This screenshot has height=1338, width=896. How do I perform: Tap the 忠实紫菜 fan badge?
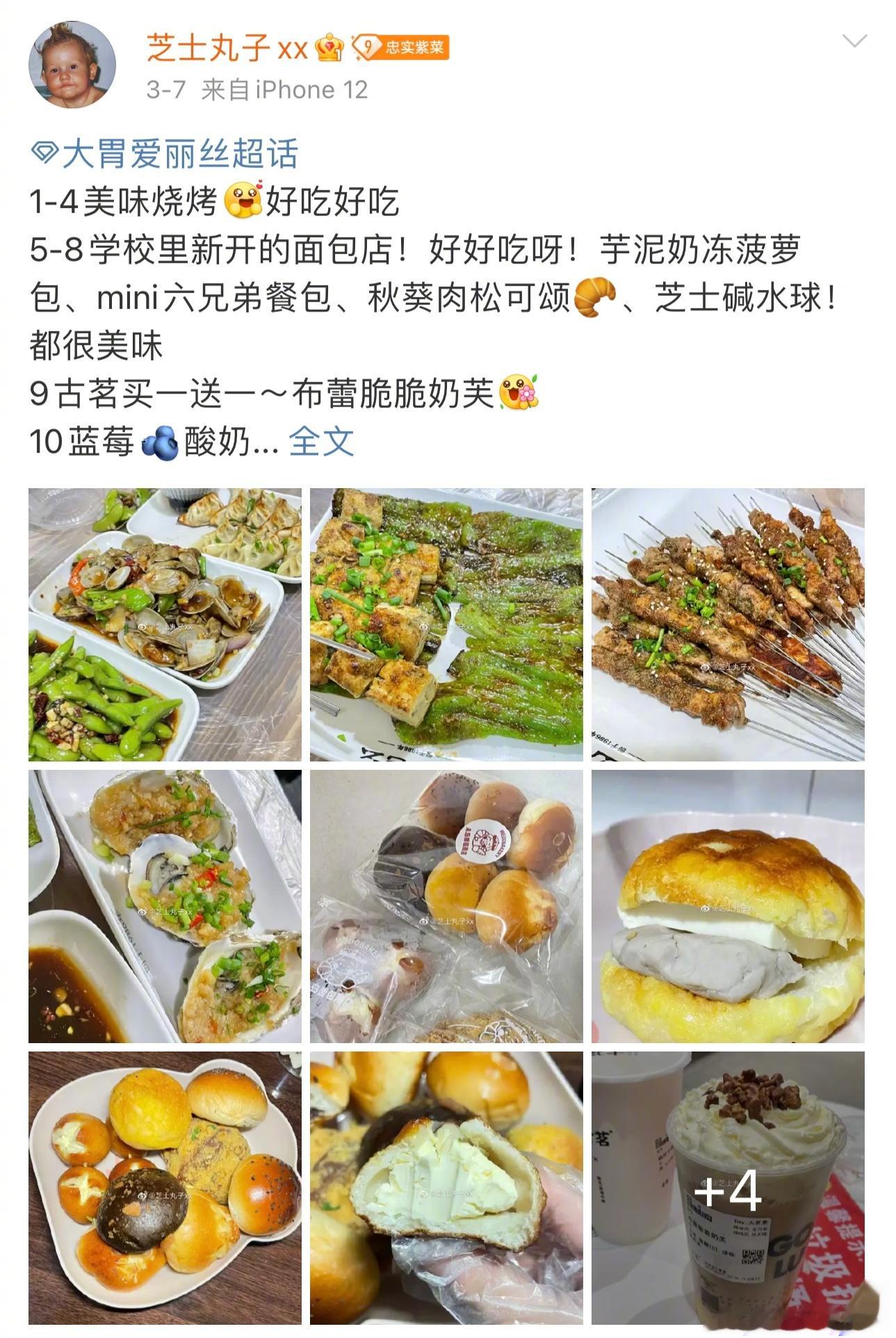(401, 47)
